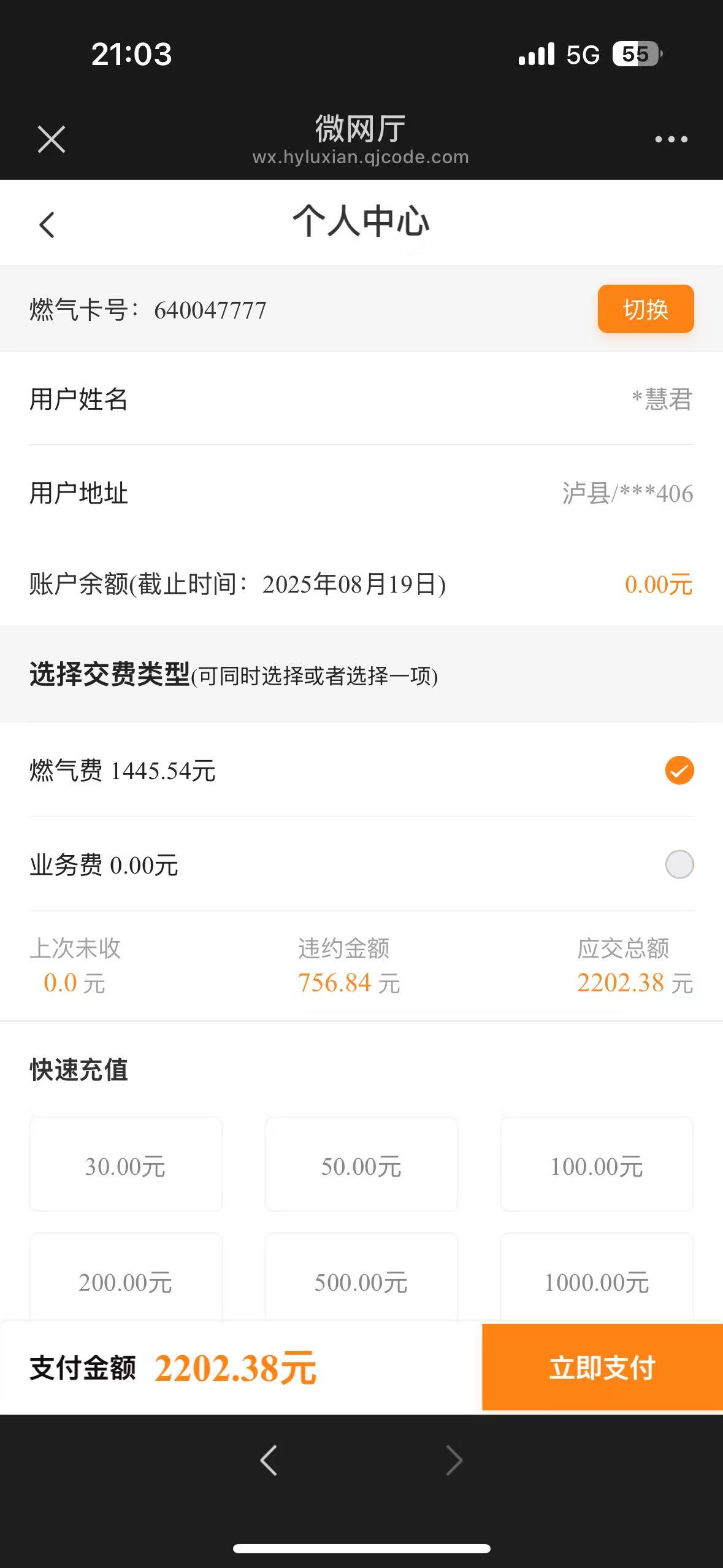Choose 1000.00元 quick recharge
Image resolution: width=723 pixels, height=1568 pixels.
coord(597,1279)
